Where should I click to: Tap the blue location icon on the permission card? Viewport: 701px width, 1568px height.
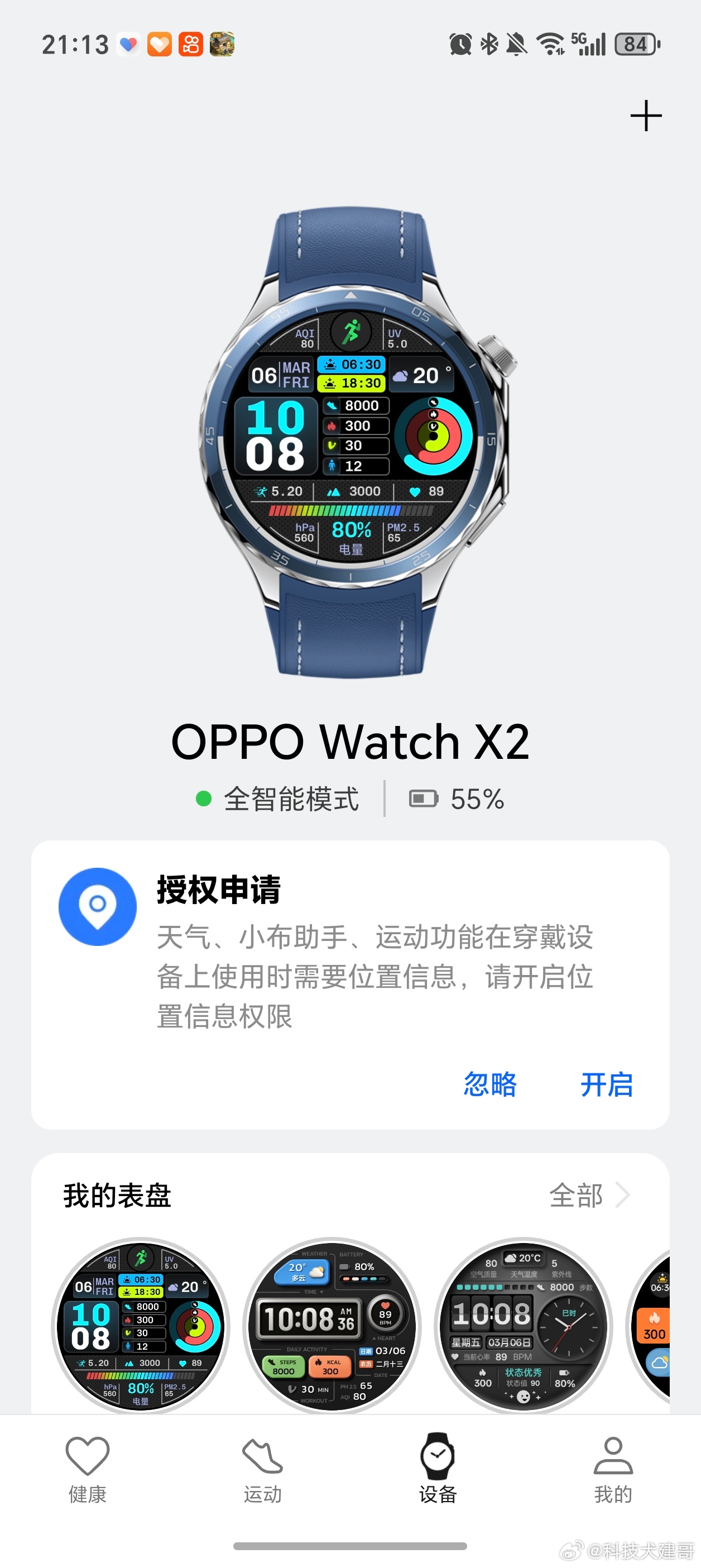(98, 907)
